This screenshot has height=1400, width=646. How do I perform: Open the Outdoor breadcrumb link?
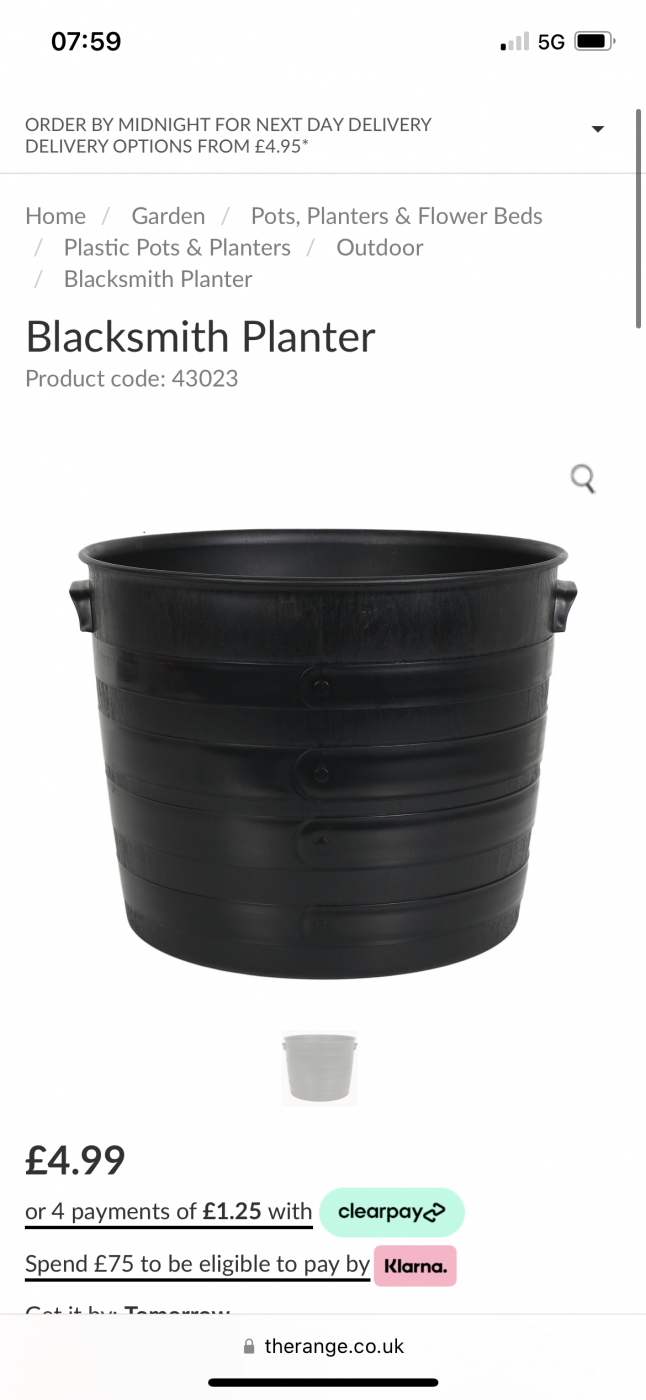[x=379, y=248]
